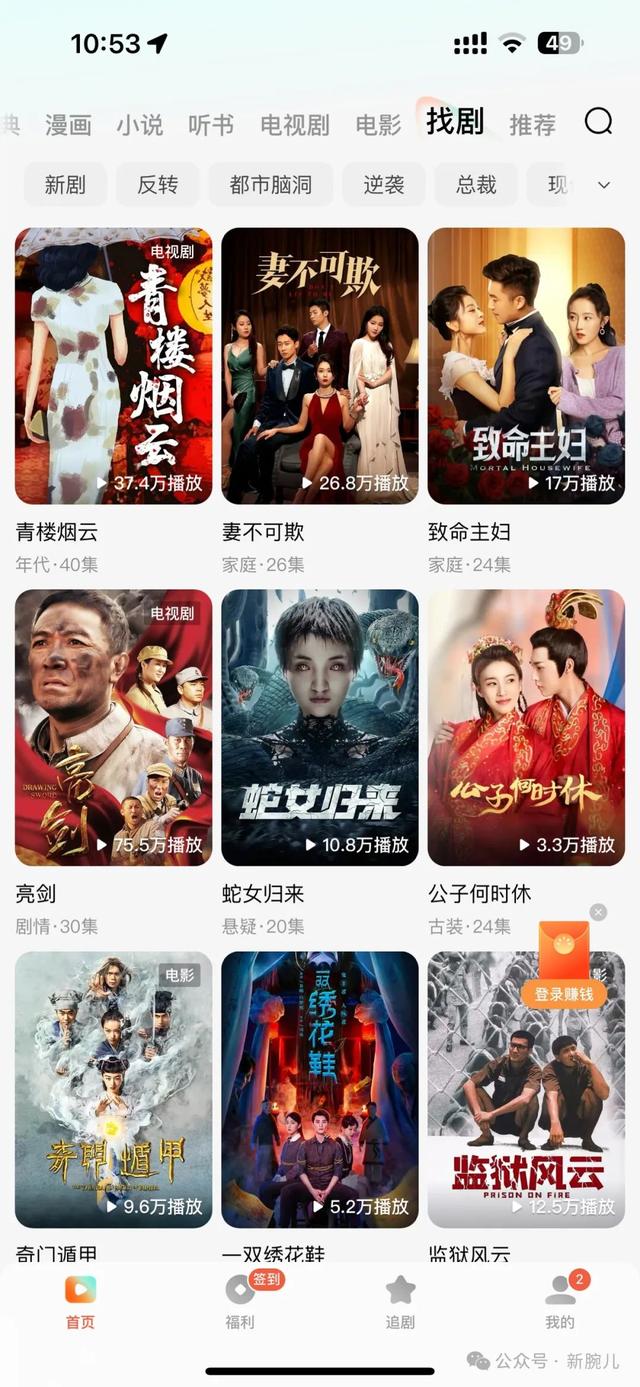Viewport: 640px width, 1387px height.
Task: Filter by the 新剧 chip
Action: pos(65,185)
